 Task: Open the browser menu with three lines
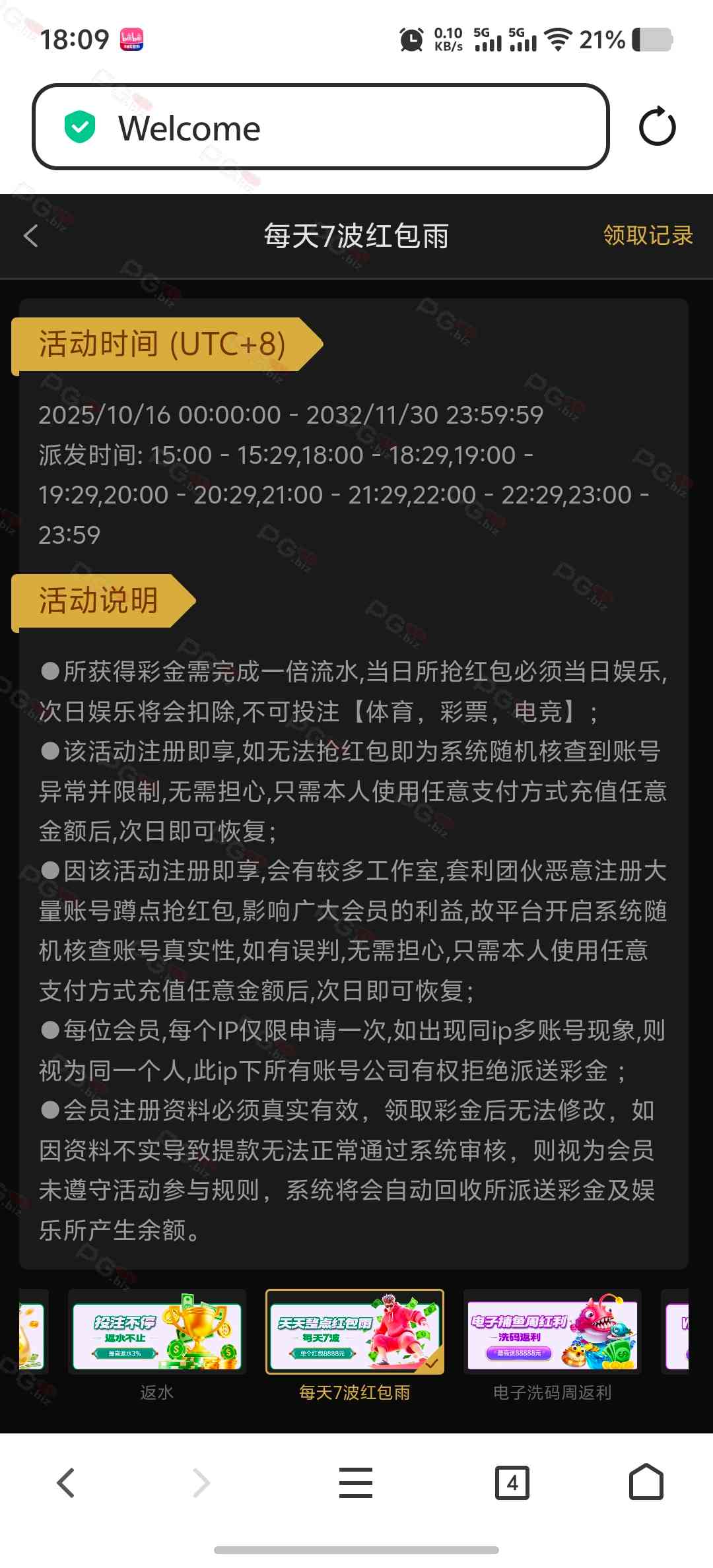pyautogui.click(x=356, y=1483)
